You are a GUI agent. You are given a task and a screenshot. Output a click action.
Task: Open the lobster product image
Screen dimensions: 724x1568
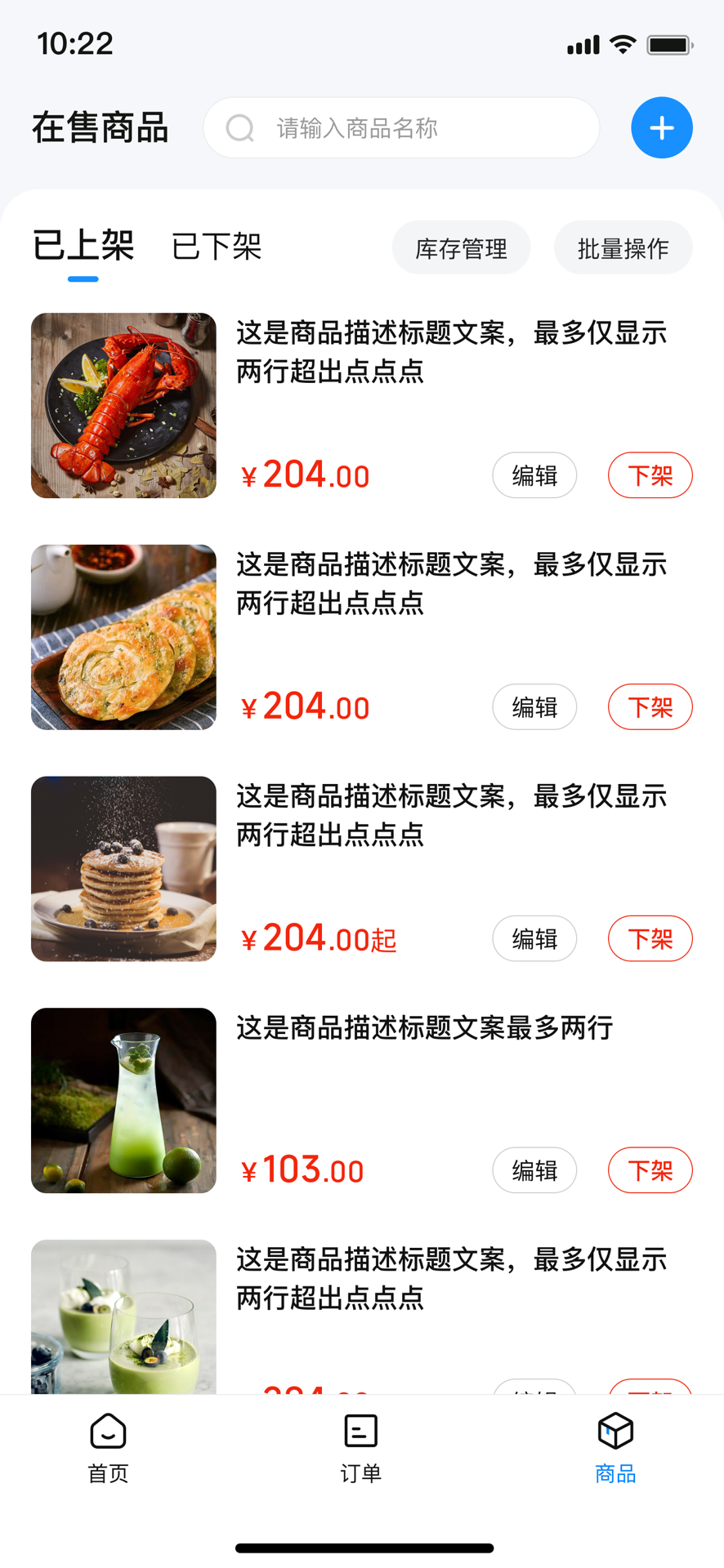coord(123,406)
